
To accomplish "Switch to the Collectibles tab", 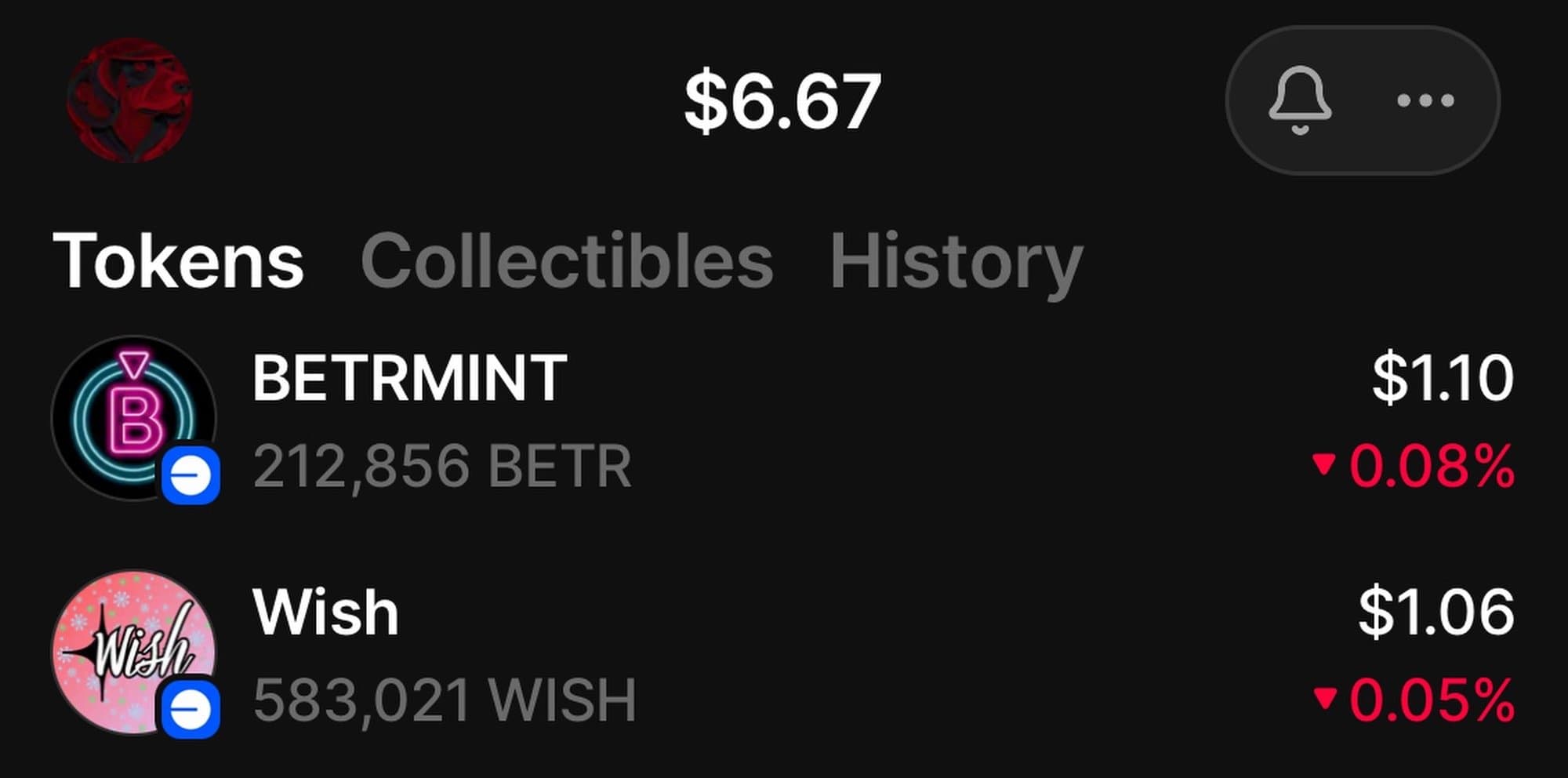I will pyautogui.click(x=567, y=262).
